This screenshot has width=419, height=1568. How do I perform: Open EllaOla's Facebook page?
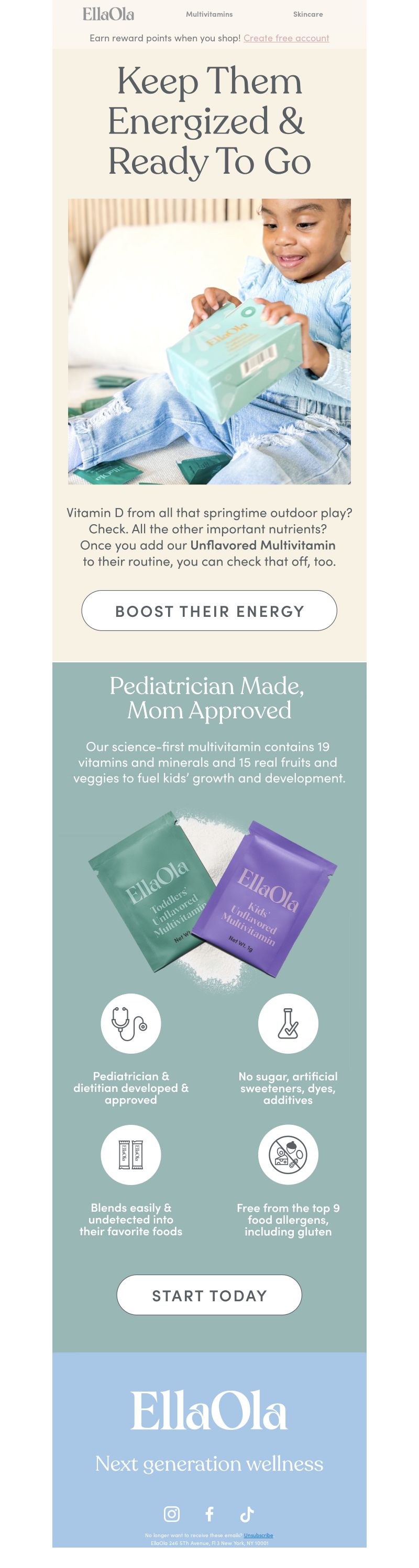210,1513
